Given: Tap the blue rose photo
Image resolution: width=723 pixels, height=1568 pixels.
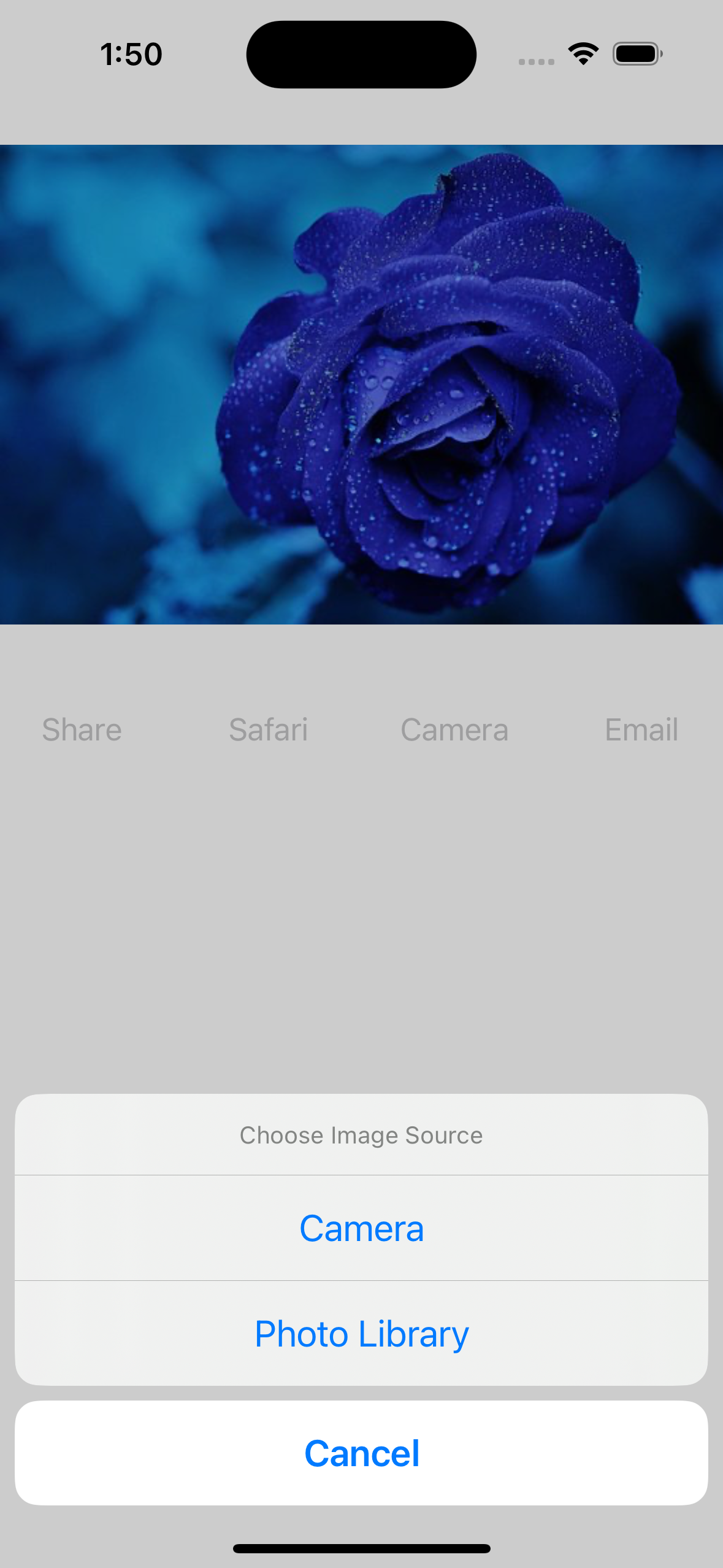Looking at the screenshot, I should pyautogui.click(x=361, y=383).
